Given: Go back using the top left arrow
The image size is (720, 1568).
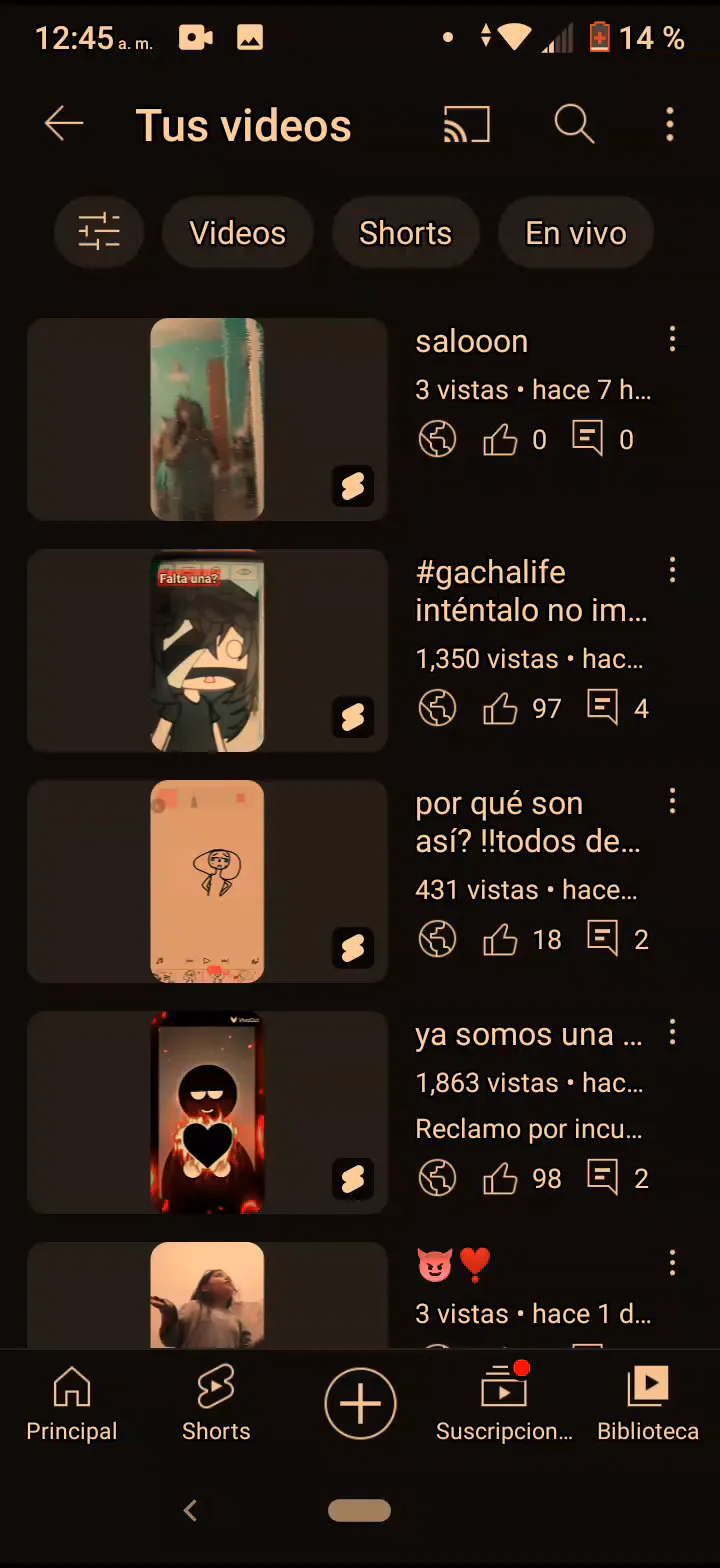Looking at the screenshot, I should (x=64, y=124).
